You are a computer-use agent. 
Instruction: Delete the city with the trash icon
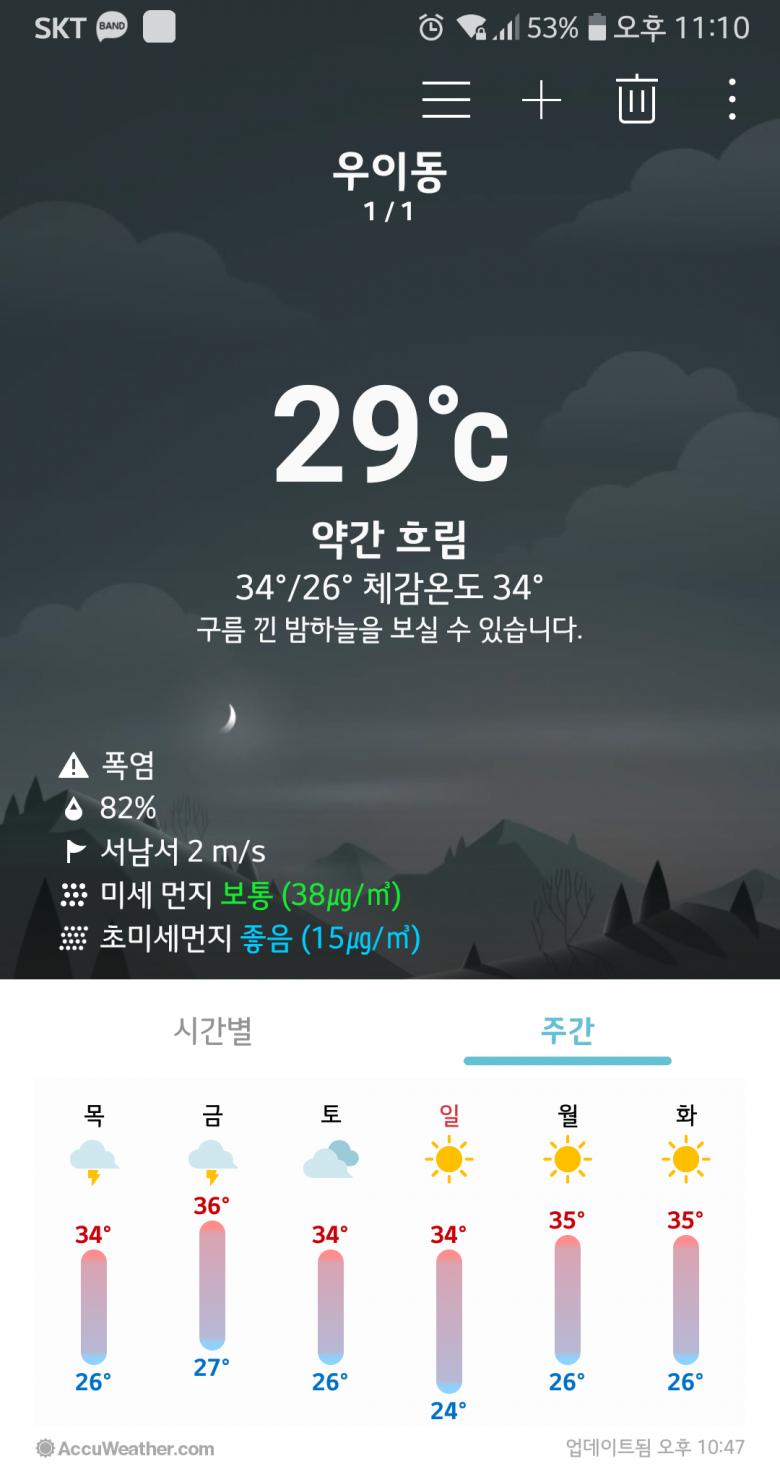(637, 99)
